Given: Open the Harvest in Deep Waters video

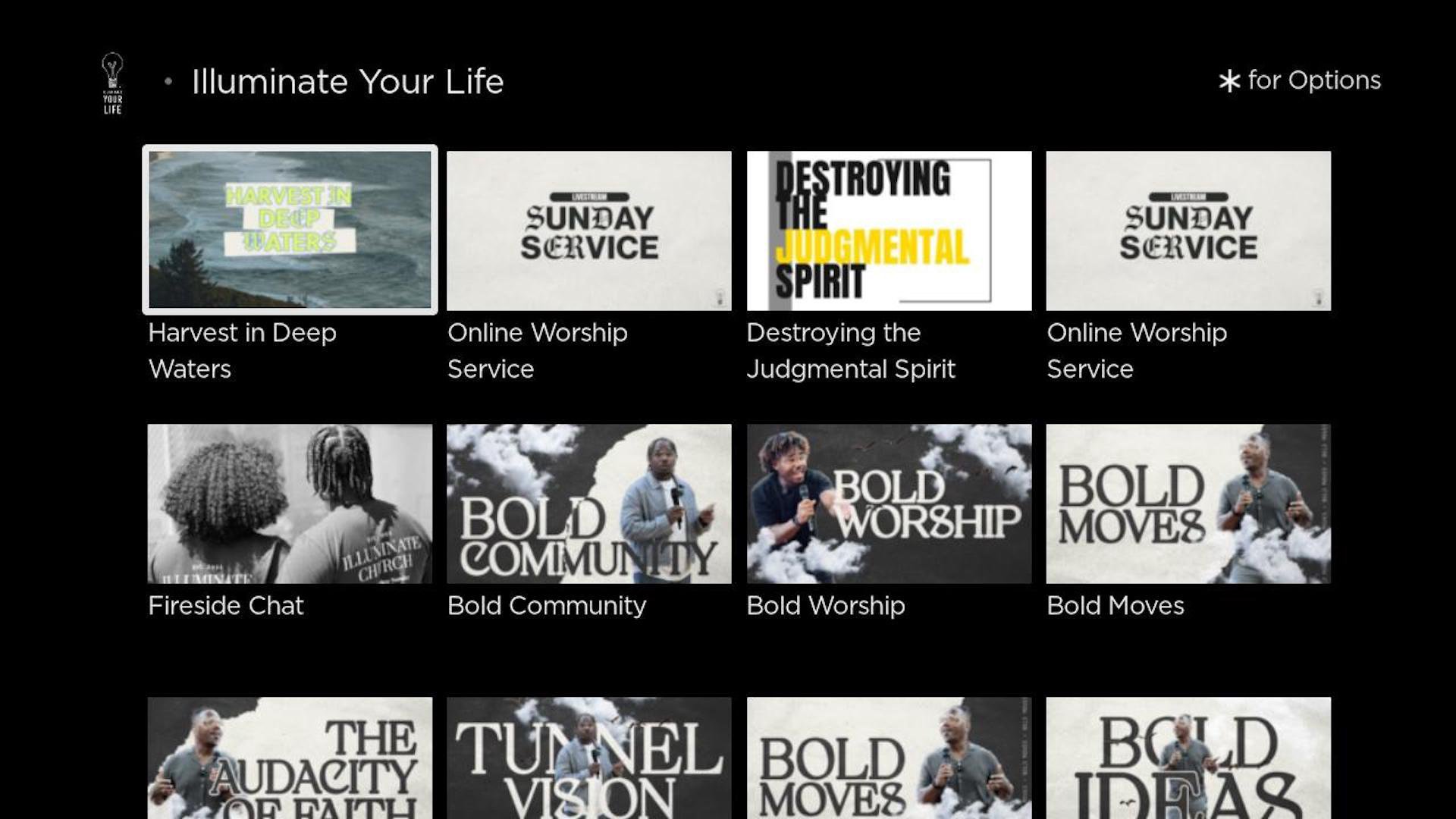Looking at the screenshot, I should coord(290,230).
